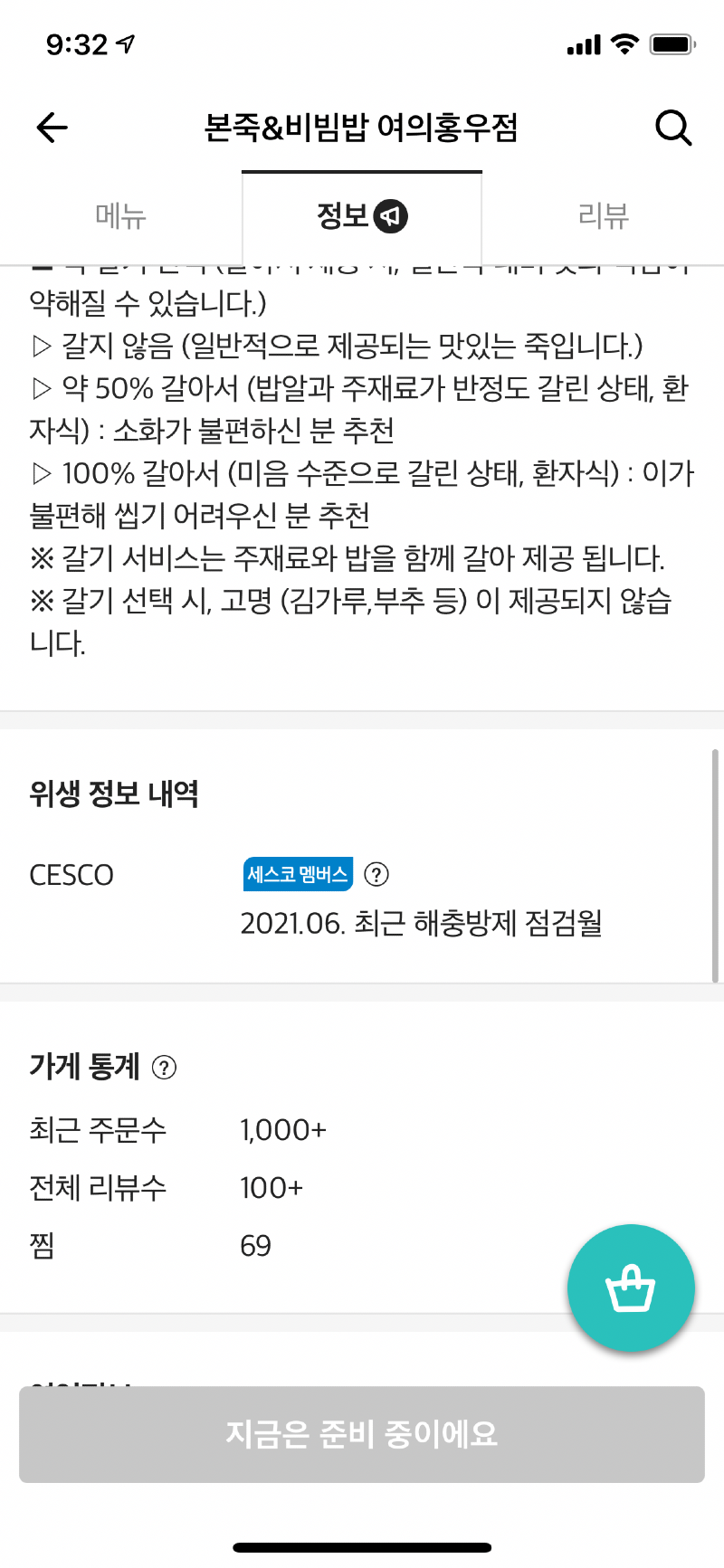Image resolution: width=724 pixels, height=1568 pixels.
Task: Tap the 전체 리뷰수 row showing 100+
Action: click(271, 1187)
